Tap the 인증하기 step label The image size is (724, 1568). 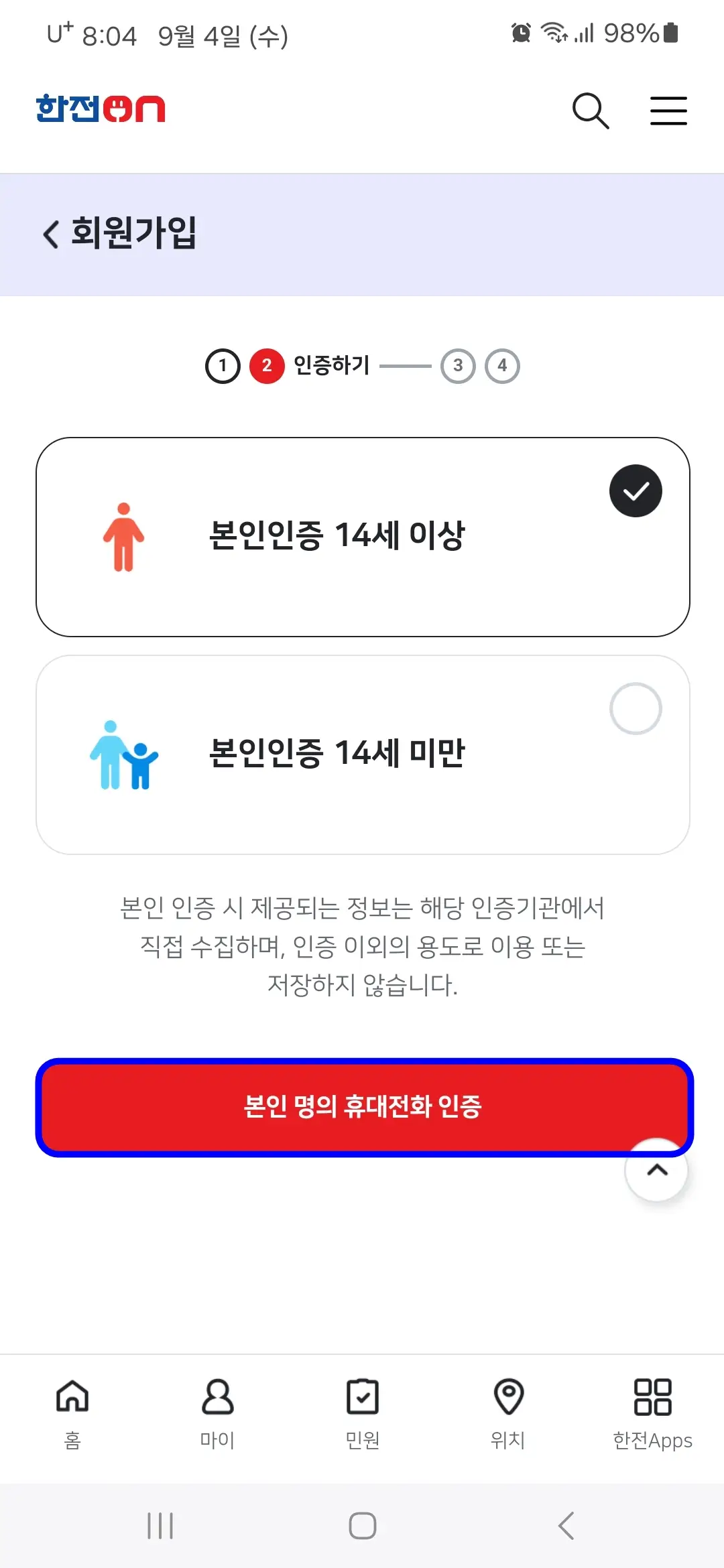[x=333, y=366]
